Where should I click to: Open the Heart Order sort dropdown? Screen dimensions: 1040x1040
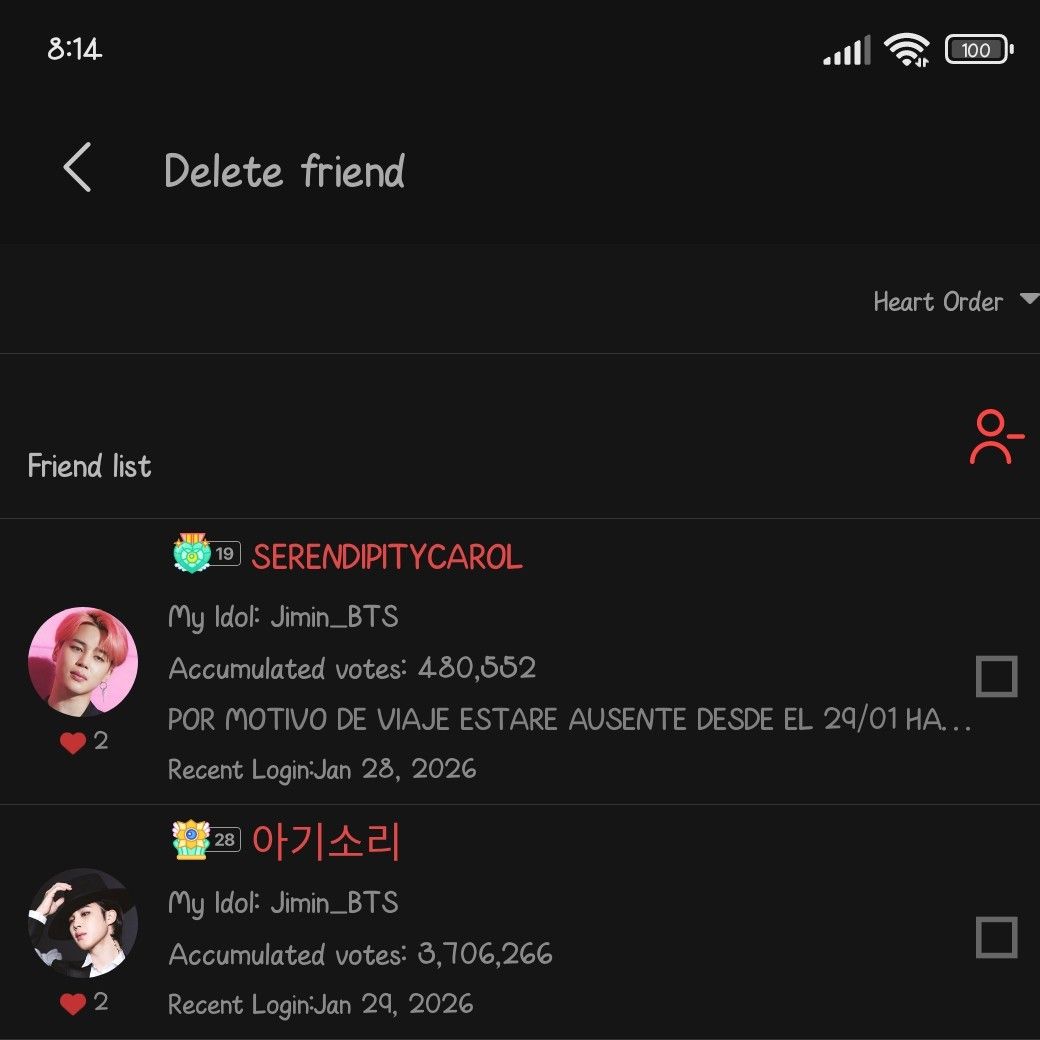(953, 301)
